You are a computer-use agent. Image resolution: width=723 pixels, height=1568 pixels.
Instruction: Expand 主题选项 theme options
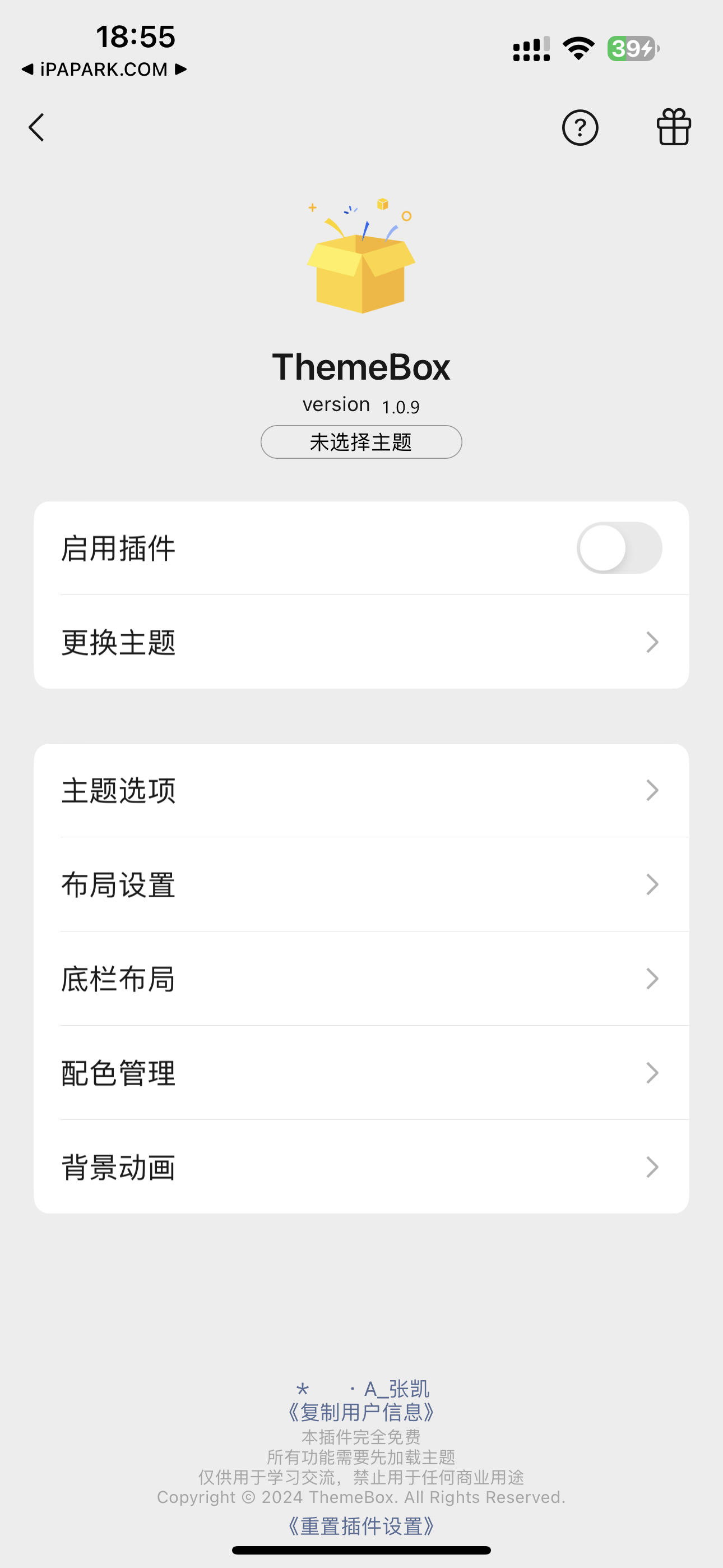click(361, 791)
